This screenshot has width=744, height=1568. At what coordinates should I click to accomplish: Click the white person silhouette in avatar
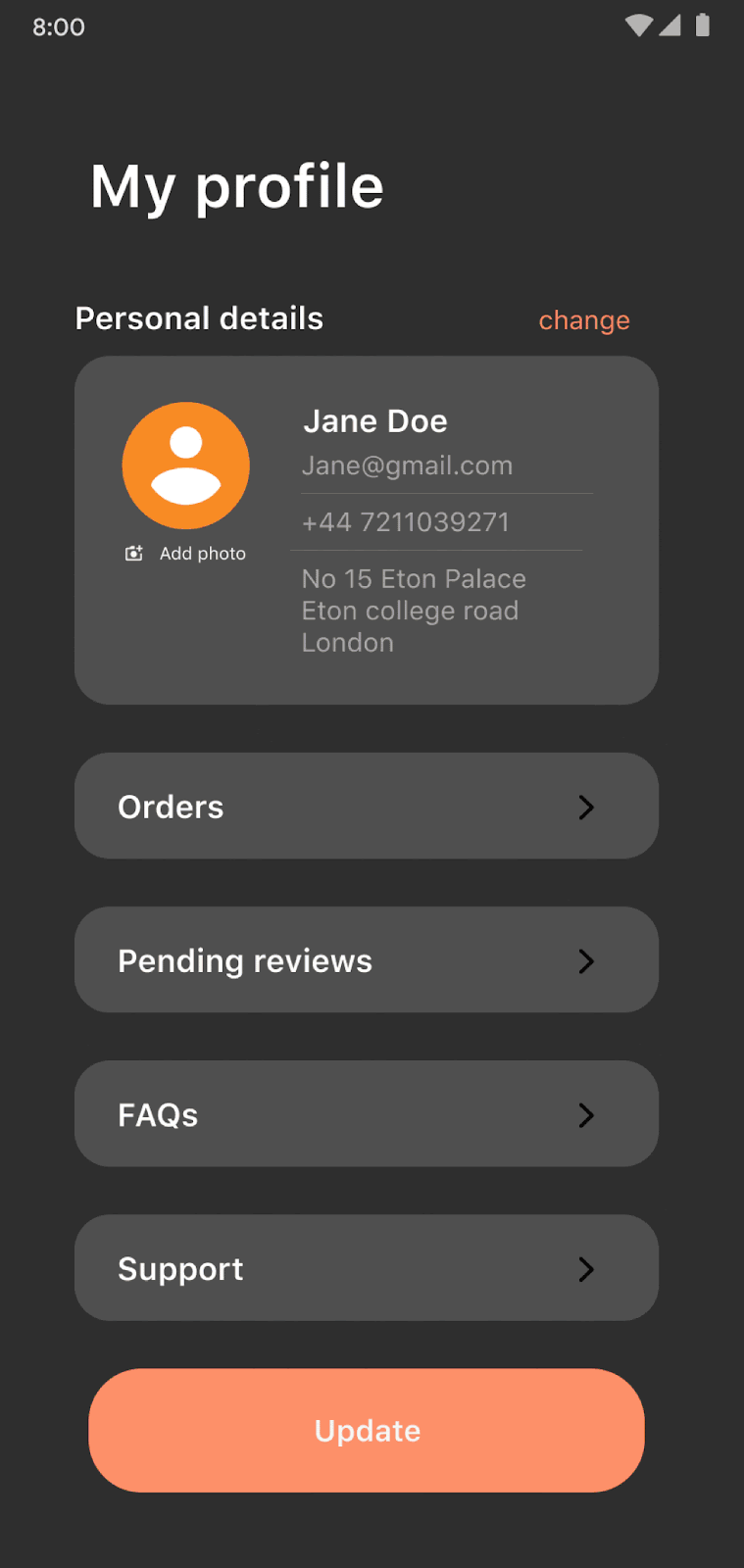pyautogui.click(x=185, y=465)
